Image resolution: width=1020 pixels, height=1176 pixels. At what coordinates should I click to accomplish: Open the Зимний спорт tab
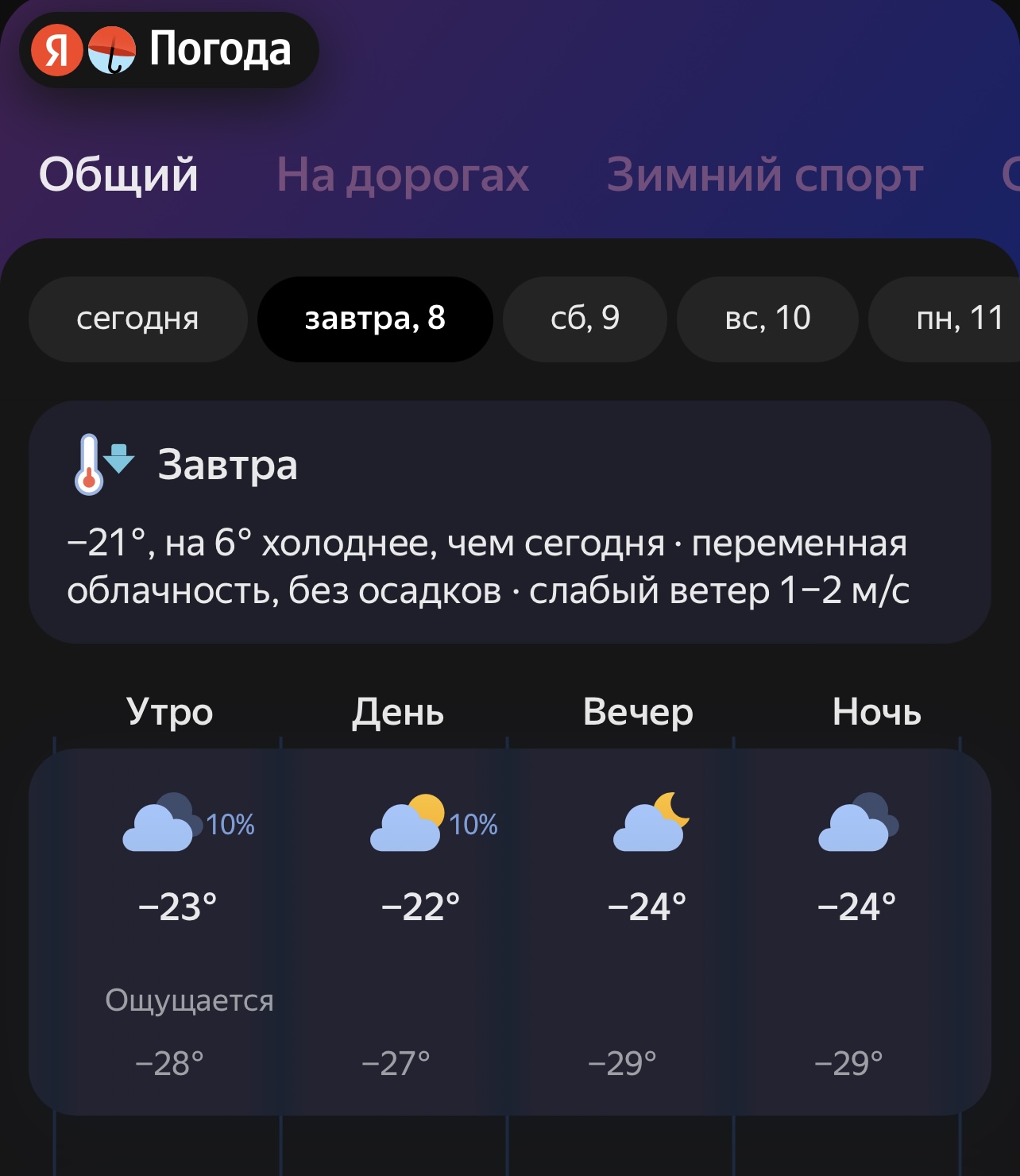[764, 175]
